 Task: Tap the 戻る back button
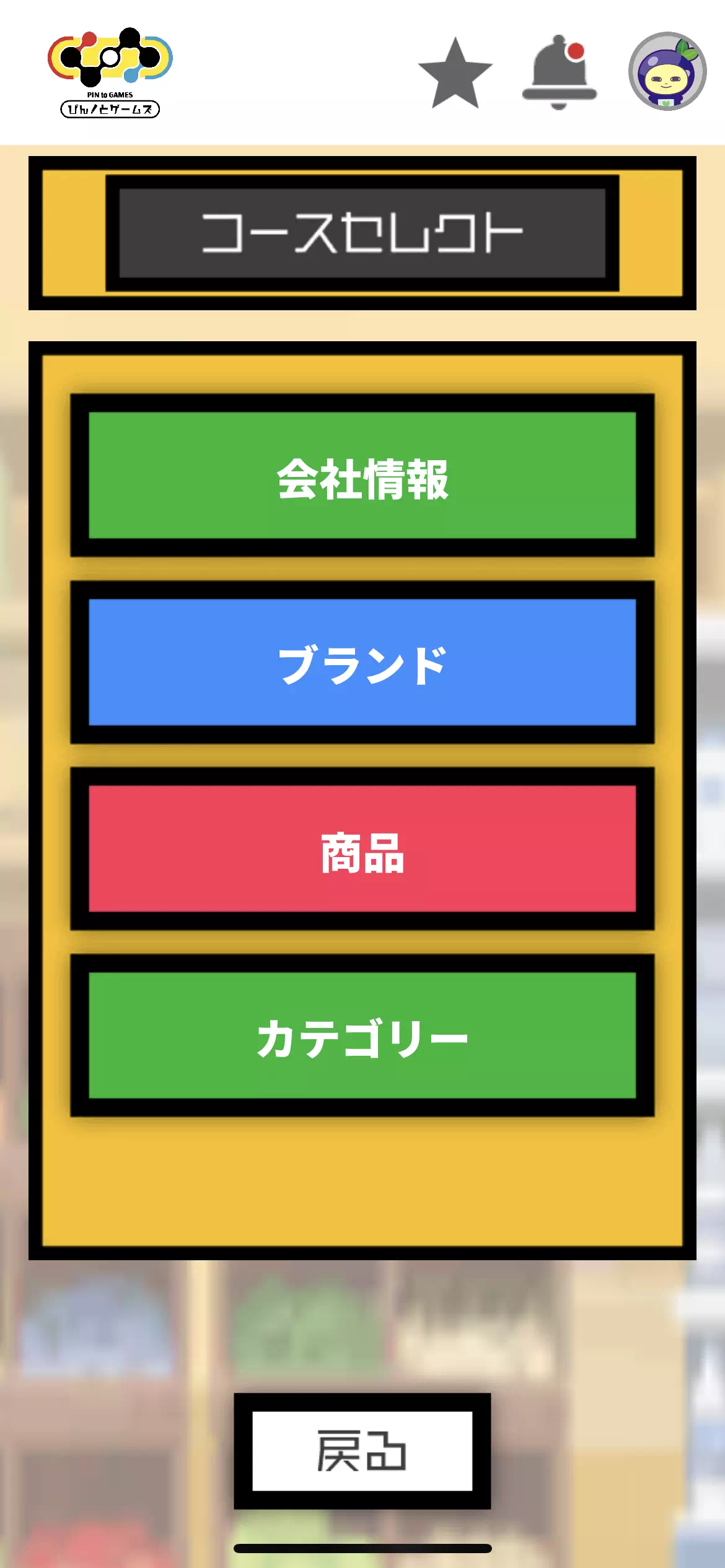(362, 1451)
